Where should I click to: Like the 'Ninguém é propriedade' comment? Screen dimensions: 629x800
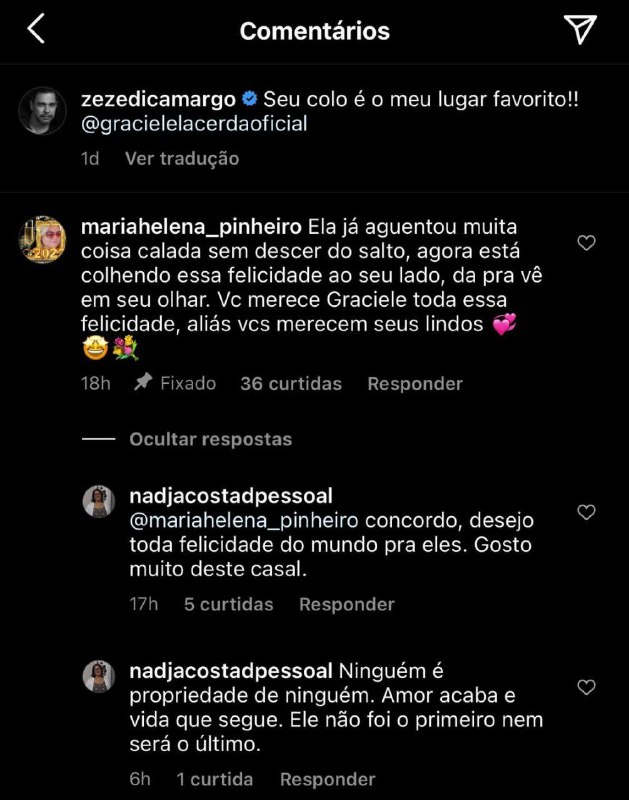[x=587, y=687]
